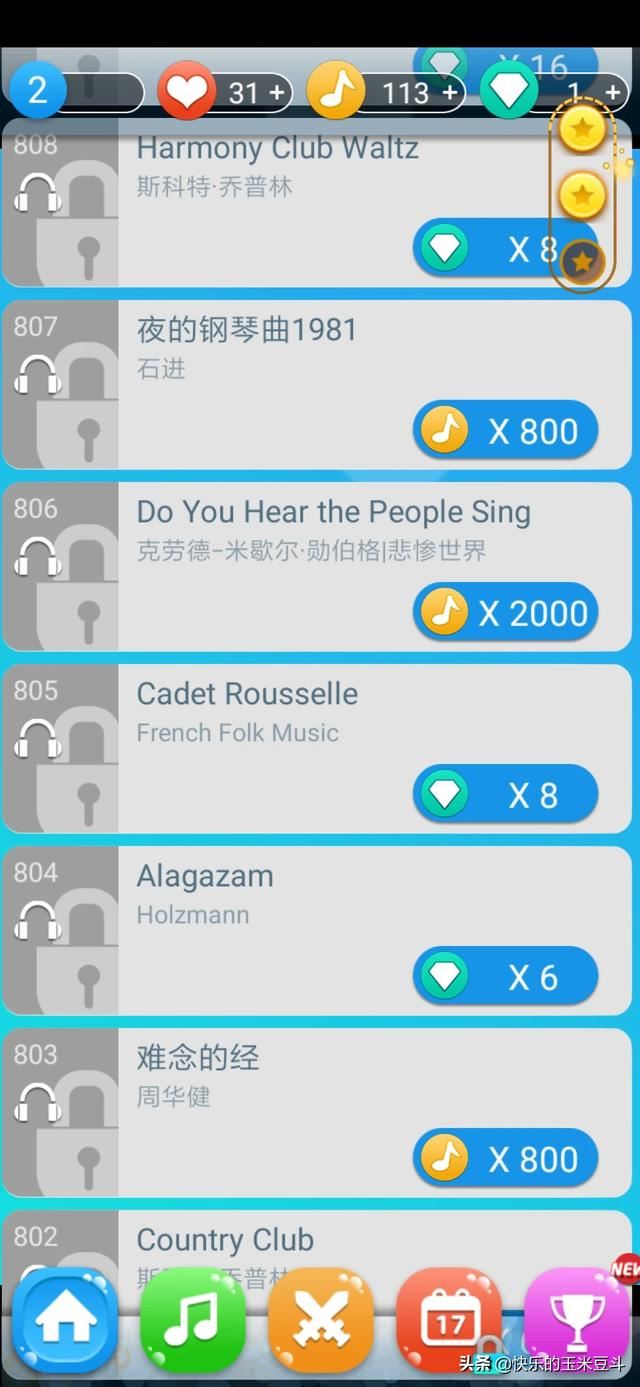This screenshot has height=1387, width=640.
Task: Open the trophy tab marked NEW
Action: pyautogui.click(x=577, y=1321)
